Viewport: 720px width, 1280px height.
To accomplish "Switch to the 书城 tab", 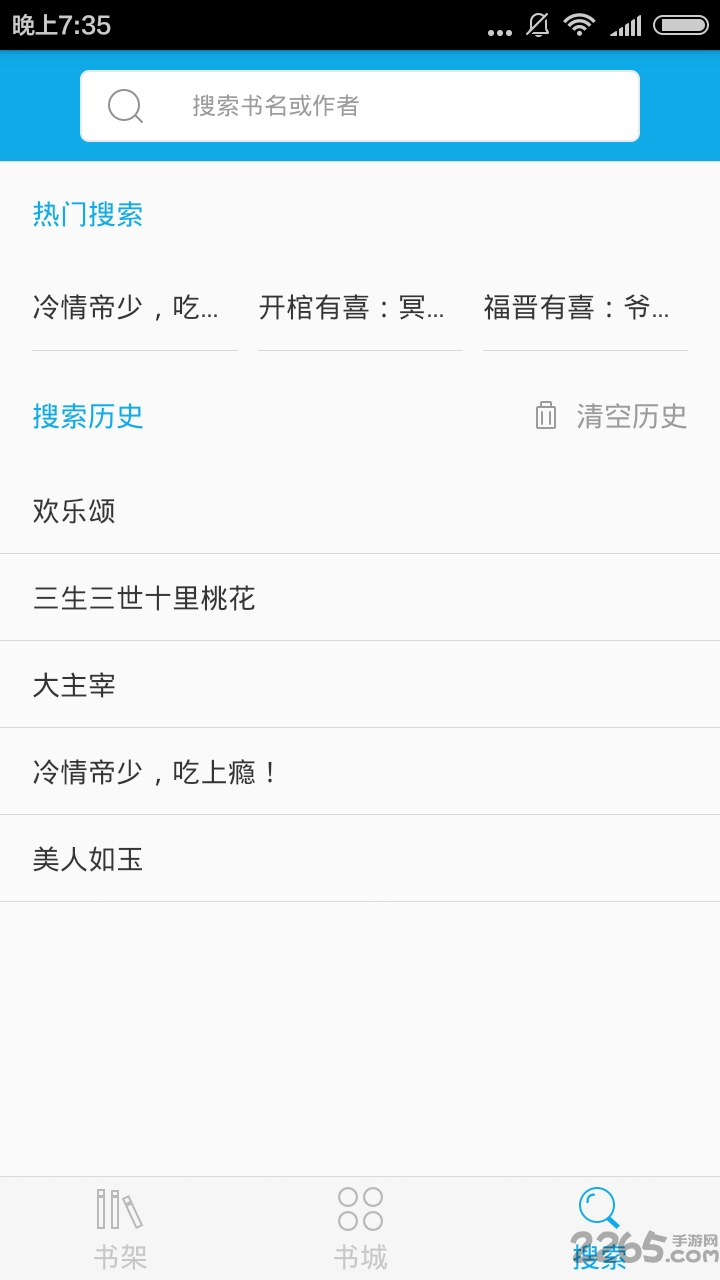I will [x=360, y=1225].
